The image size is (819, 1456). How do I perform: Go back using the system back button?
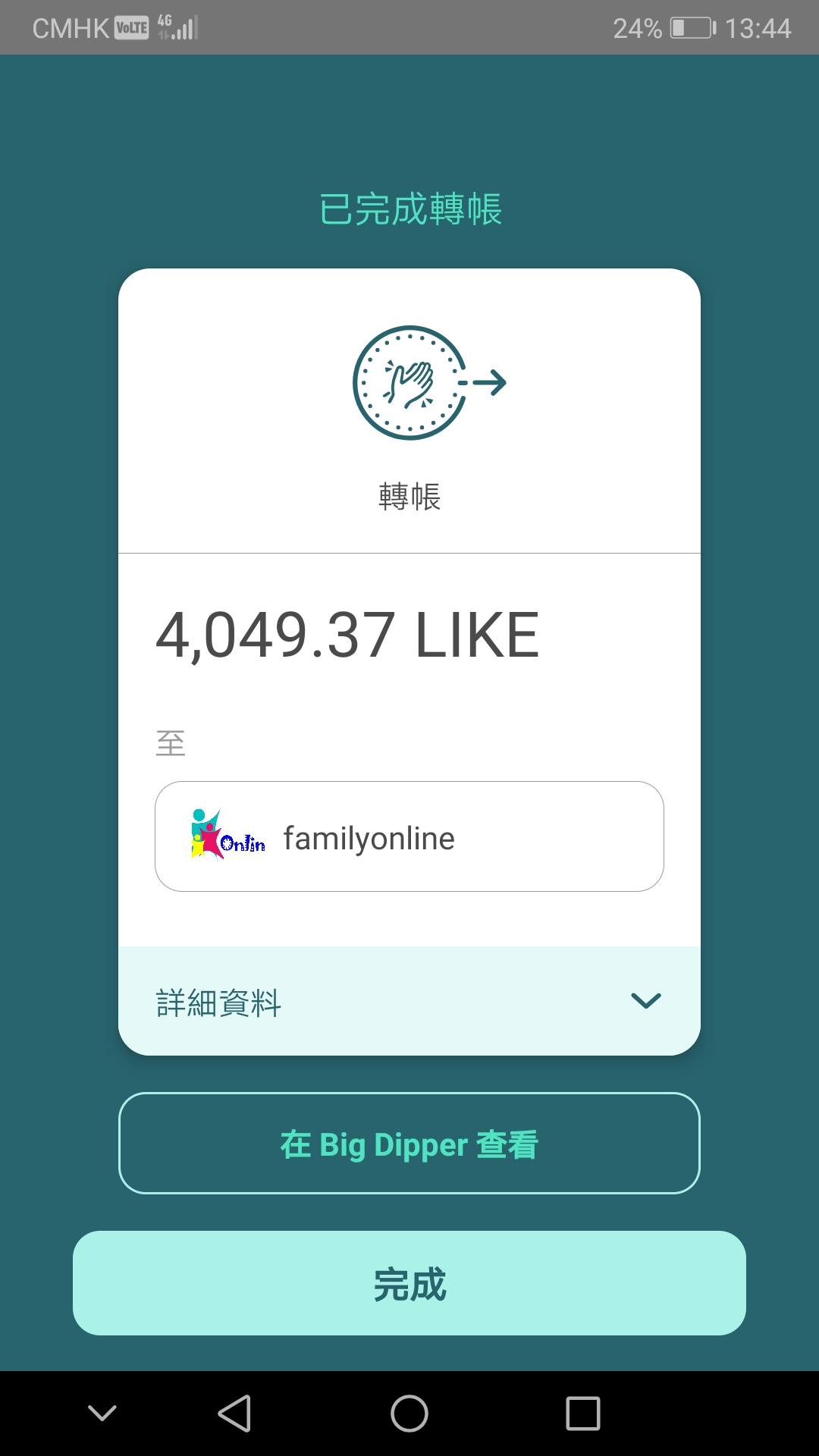click(x=234, y=1414)
